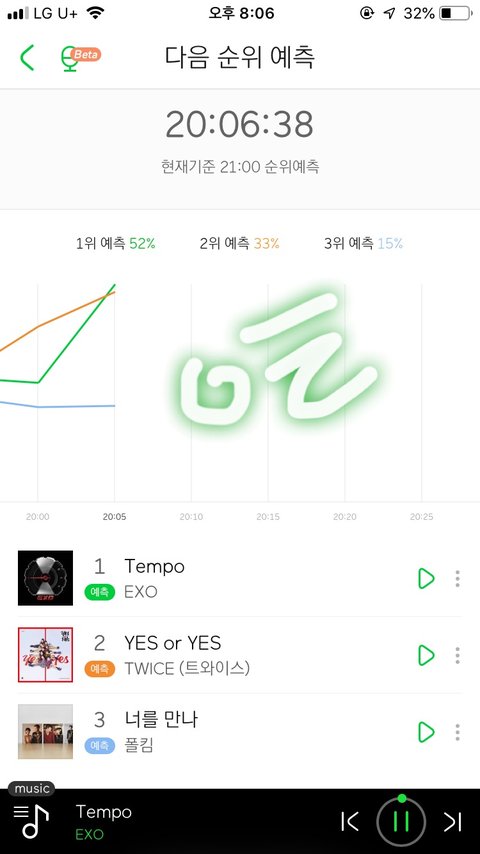480x854 pixels.
Task: Open now playing Tempo details
Action: [x=104, y=821]
